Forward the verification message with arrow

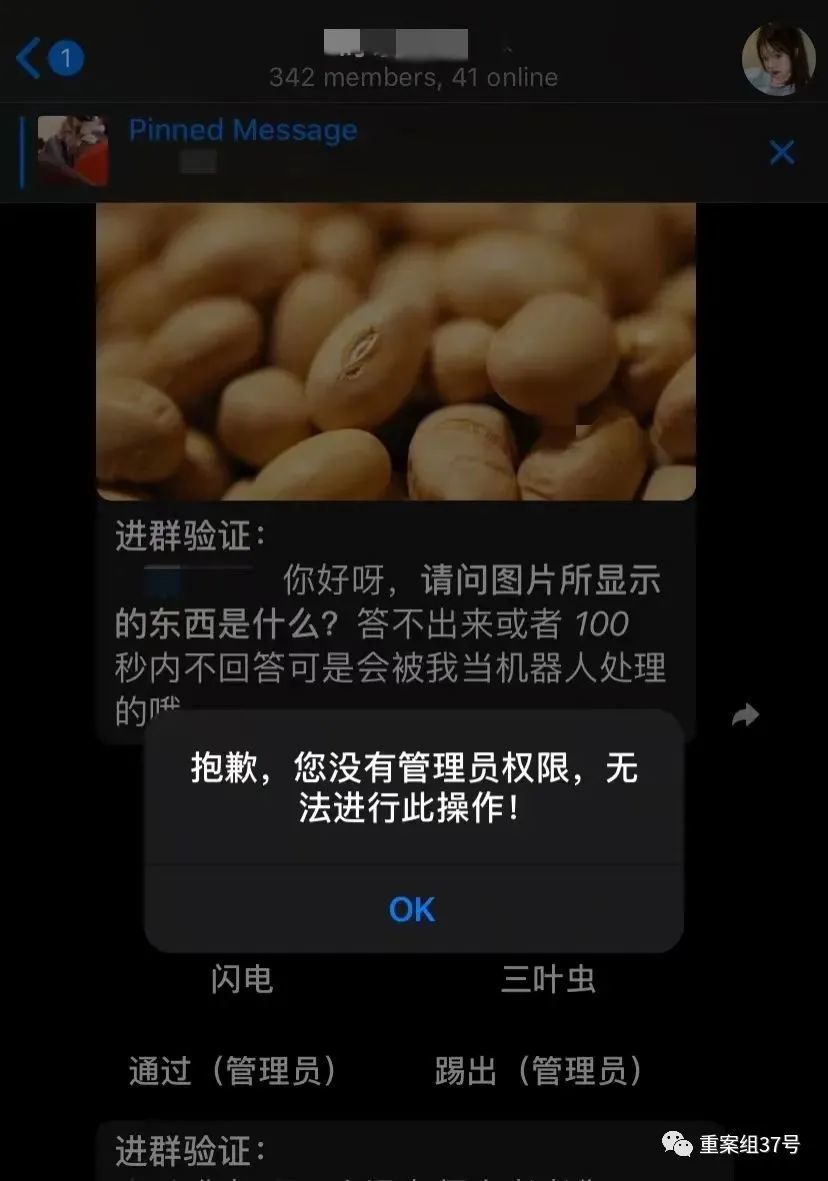[745, 715]
